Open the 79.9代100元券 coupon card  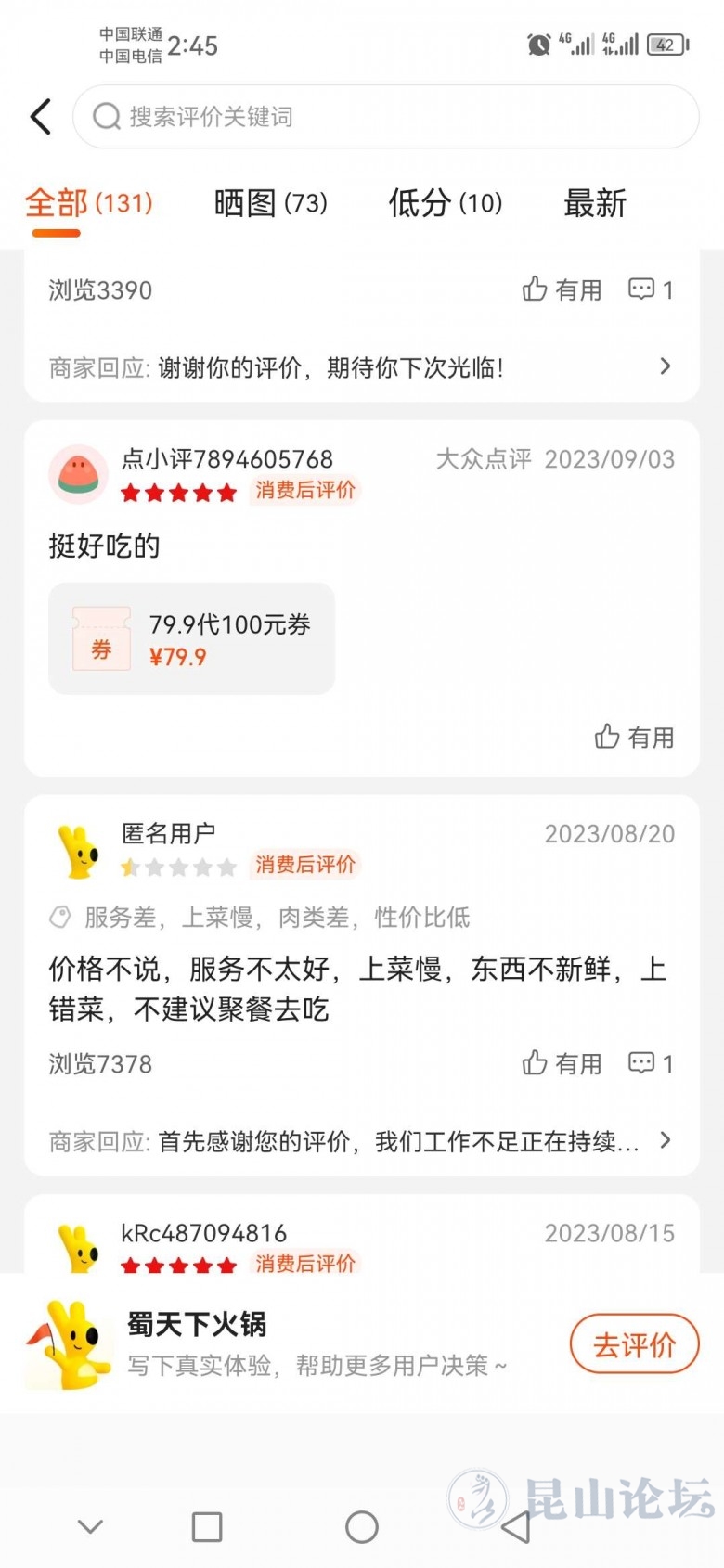tap(191, 638)
